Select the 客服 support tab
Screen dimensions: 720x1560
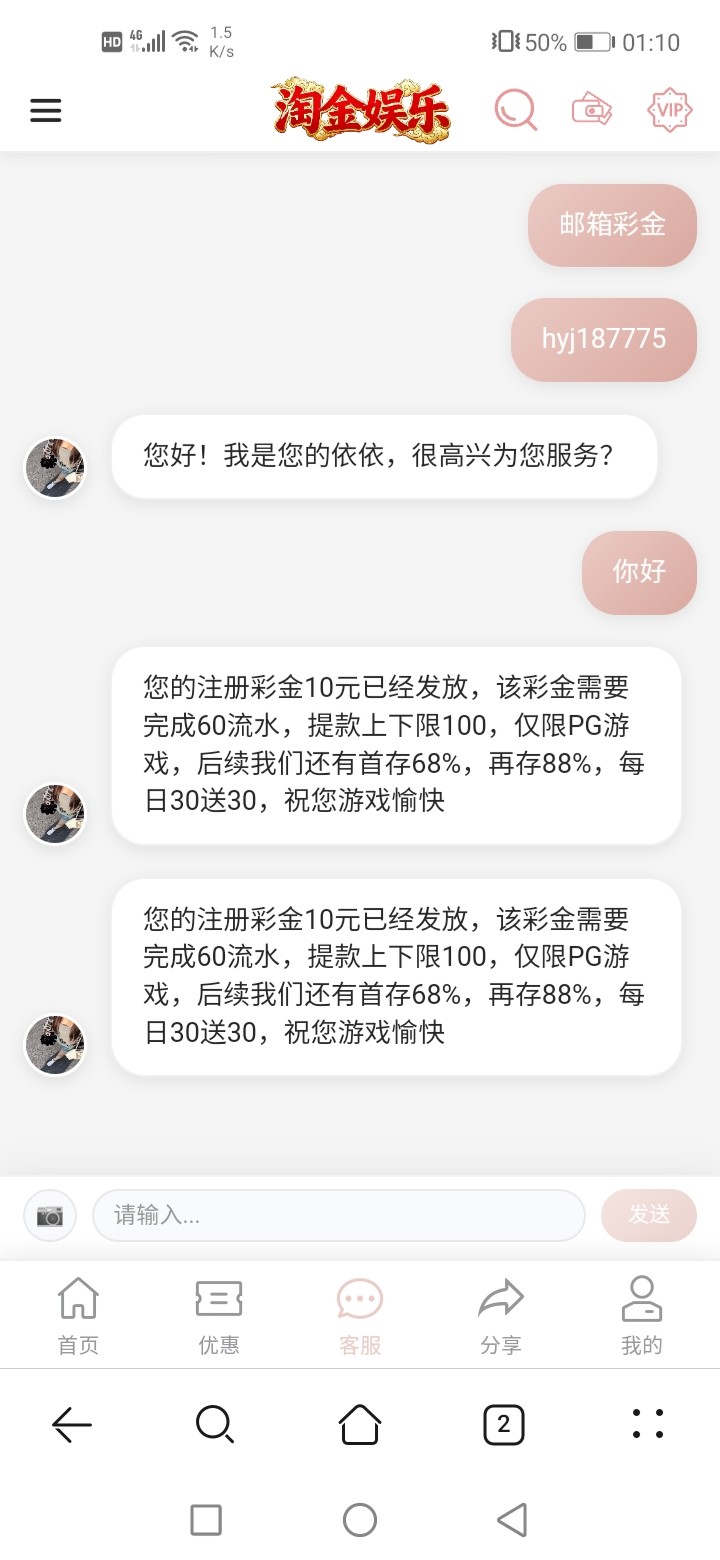pos(360,1316)
